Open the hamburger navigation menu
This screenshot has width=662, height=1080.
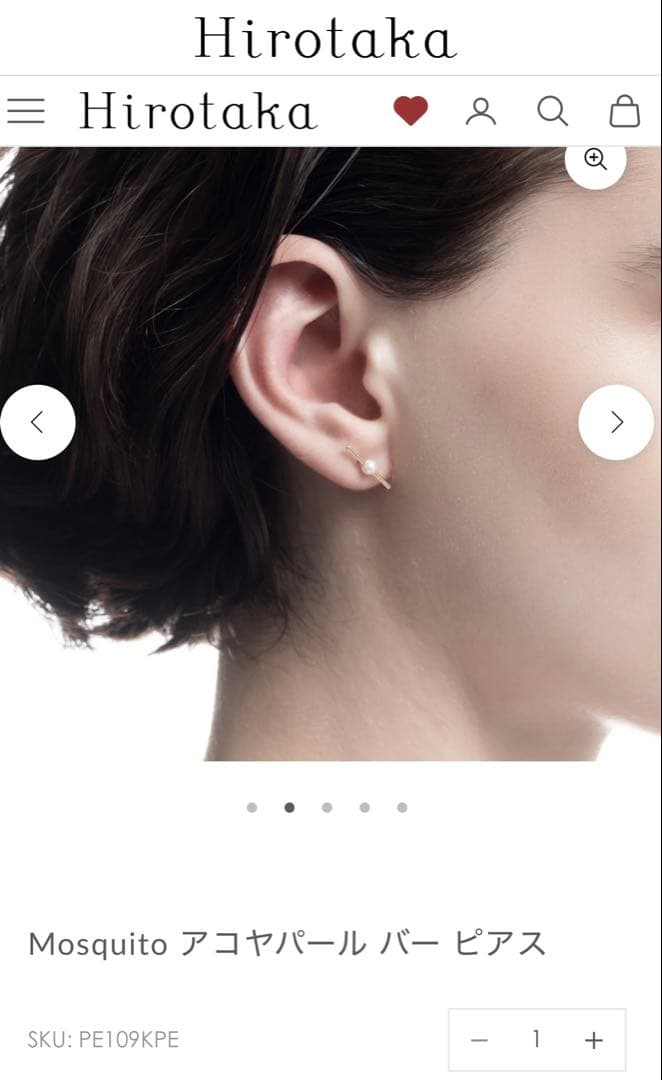pyautogui.click(x=26, y=111)
